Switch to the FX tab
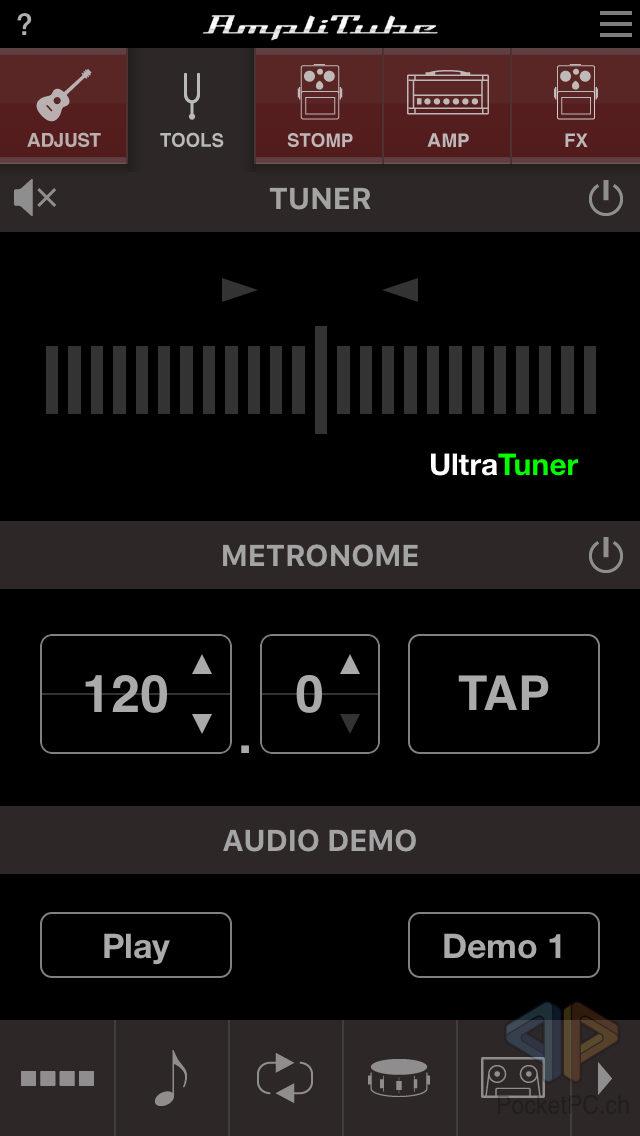The height and width of the screenshot is (1136, 640). [575, 107]
